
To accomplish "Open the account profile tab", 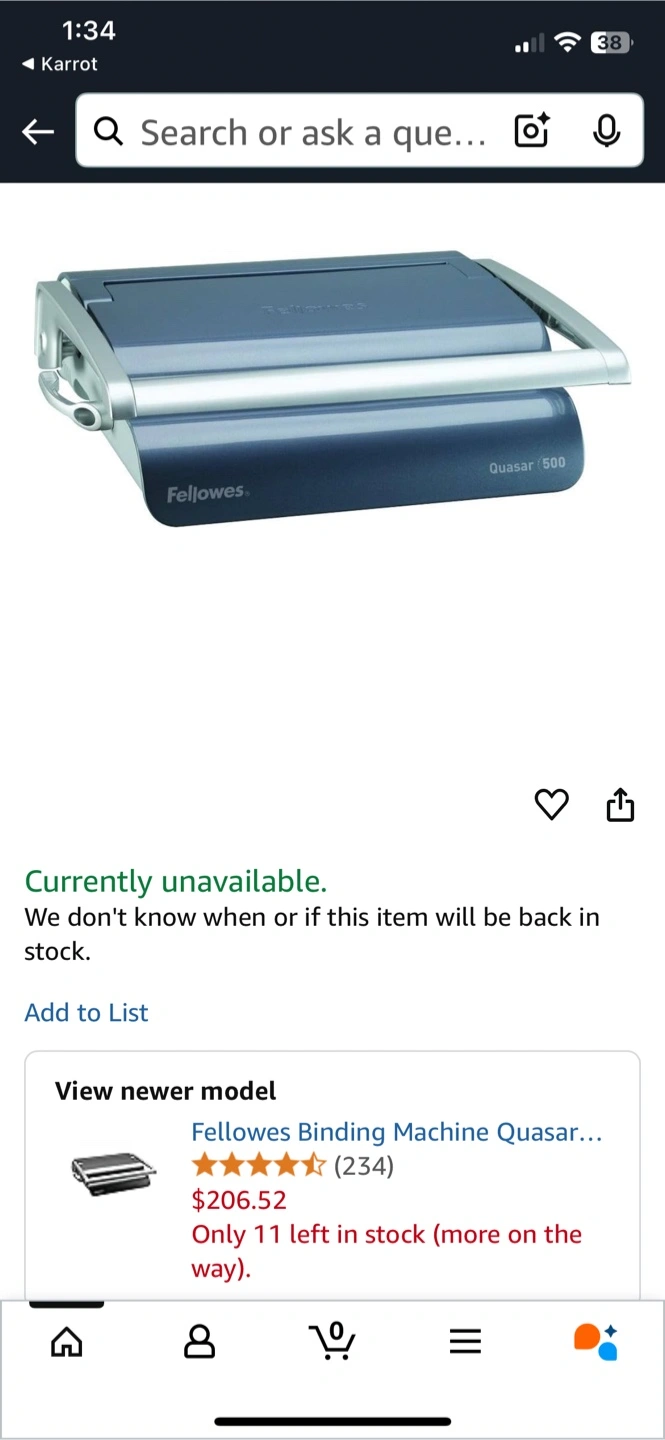I will pos(200,1342).
